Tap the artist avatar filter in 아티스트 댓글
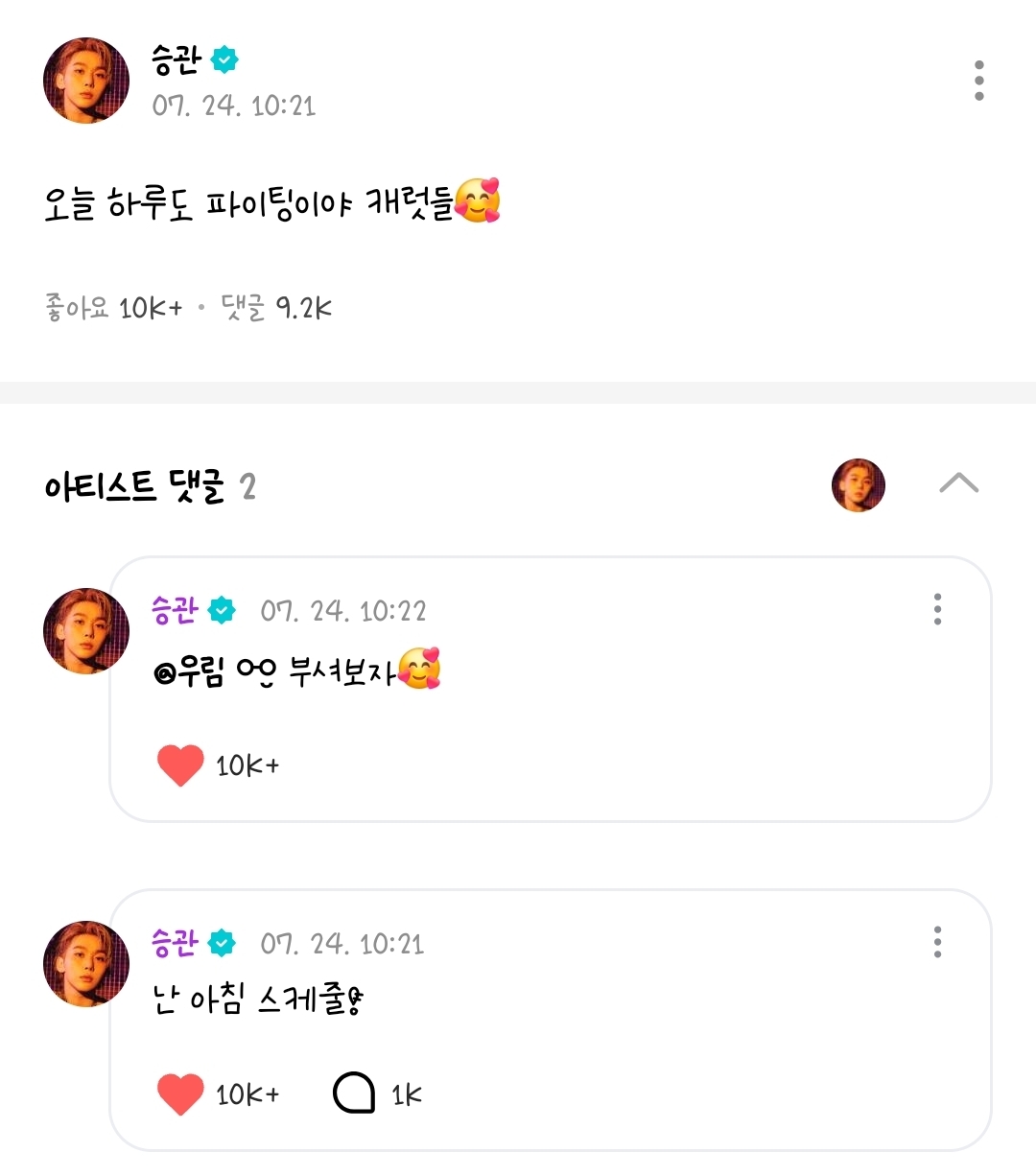Viewport: 1036px width, 1176px height. [858, 484]
